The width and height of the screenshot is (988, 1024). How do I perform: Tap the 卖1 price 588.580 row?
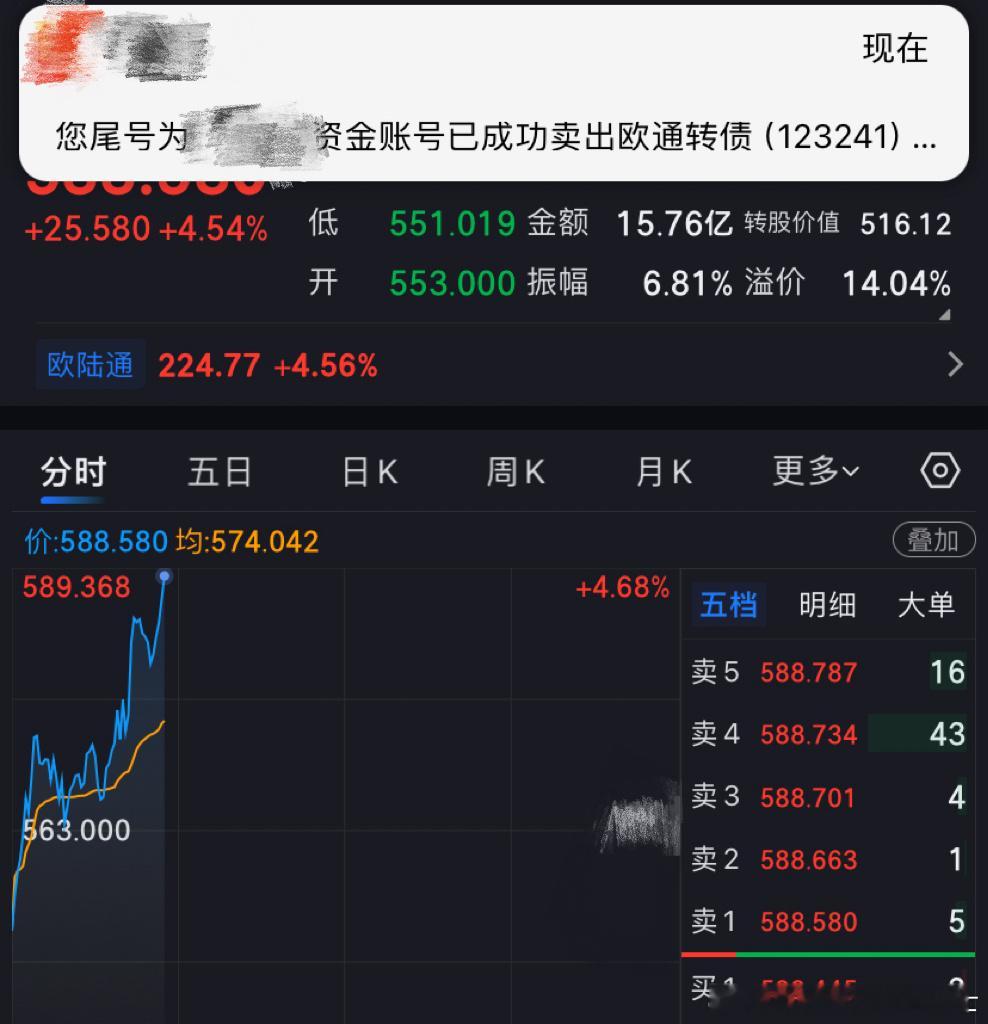pos(828,921)
